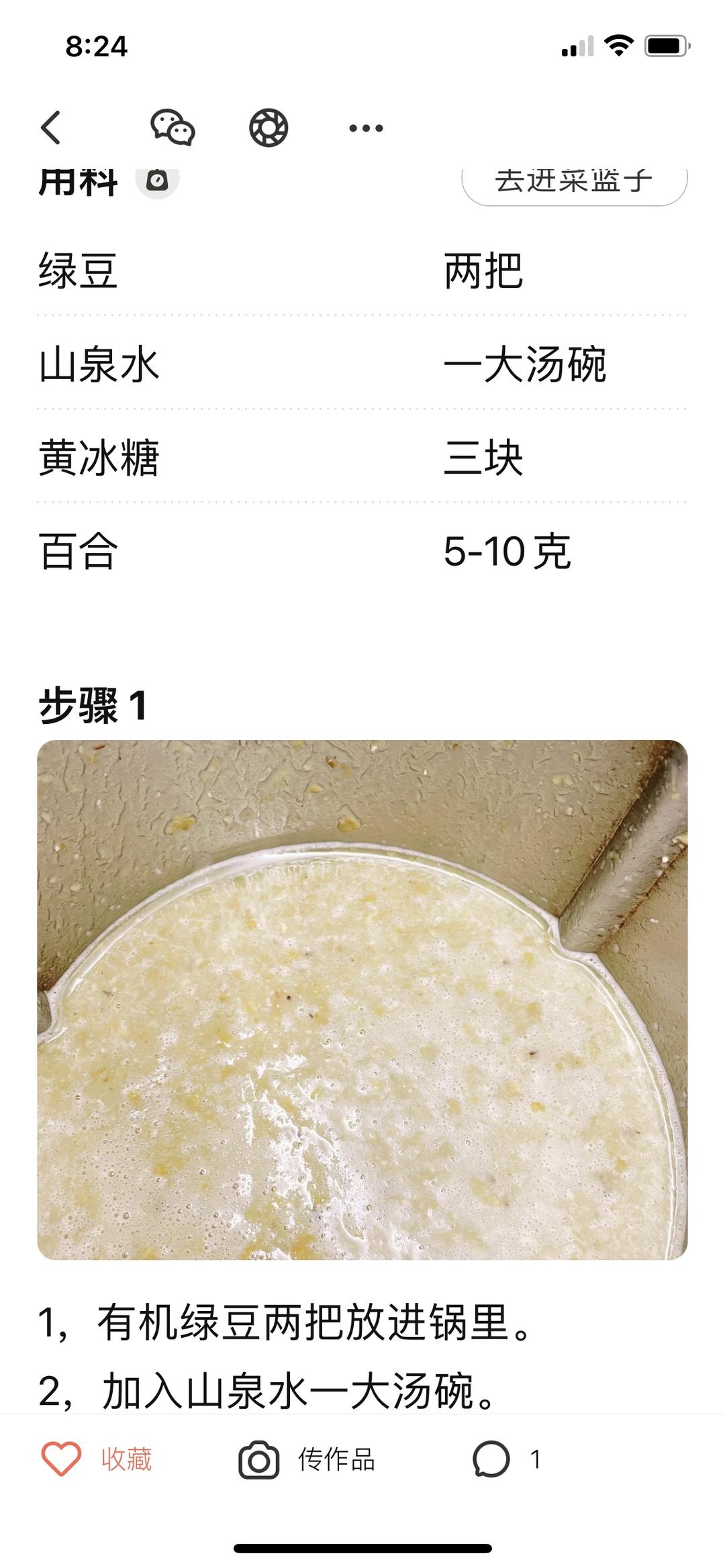This screenshot has height=1568, width=725.
Task: Open the three-dot more options menu
Action: tap(366, 127)
